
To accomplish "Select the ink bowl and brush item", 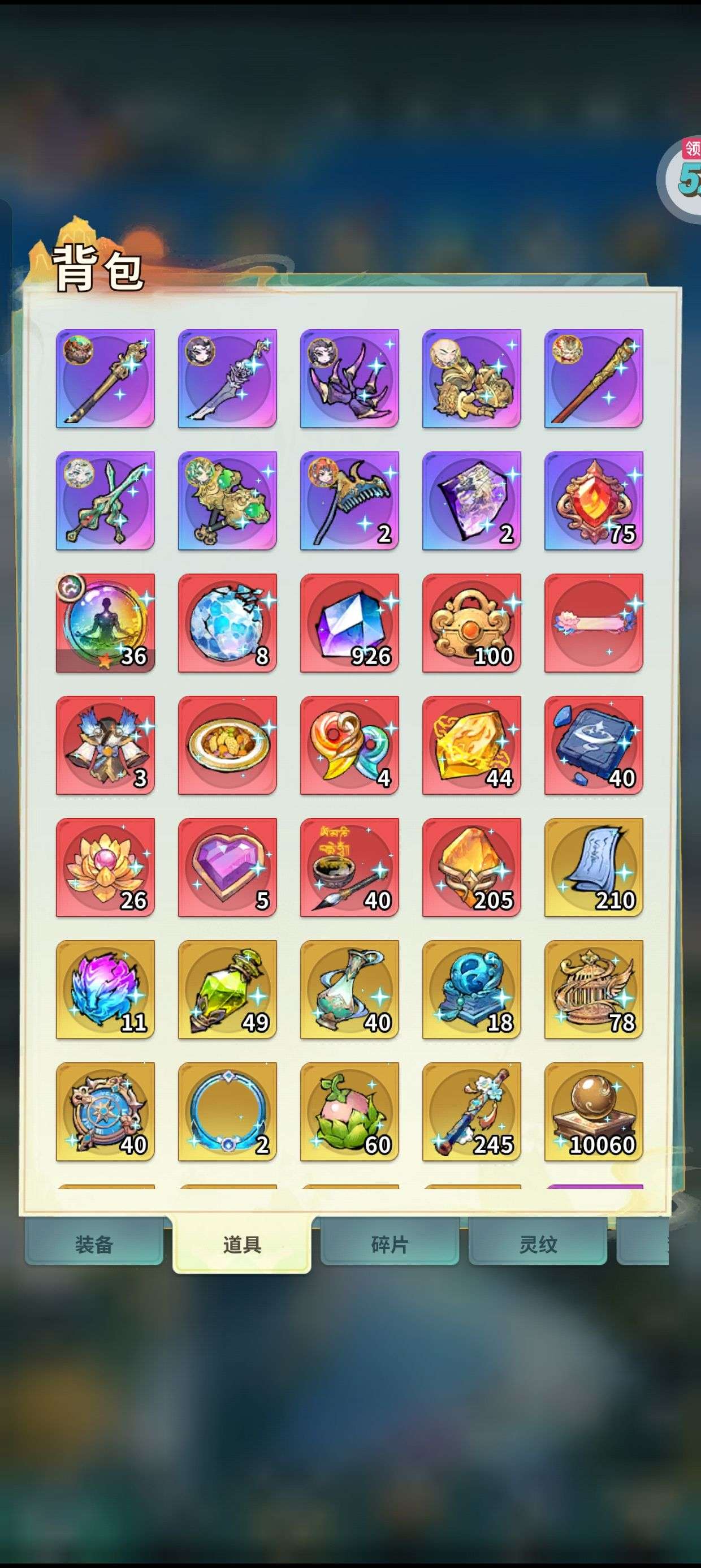I will pos(349,867).
